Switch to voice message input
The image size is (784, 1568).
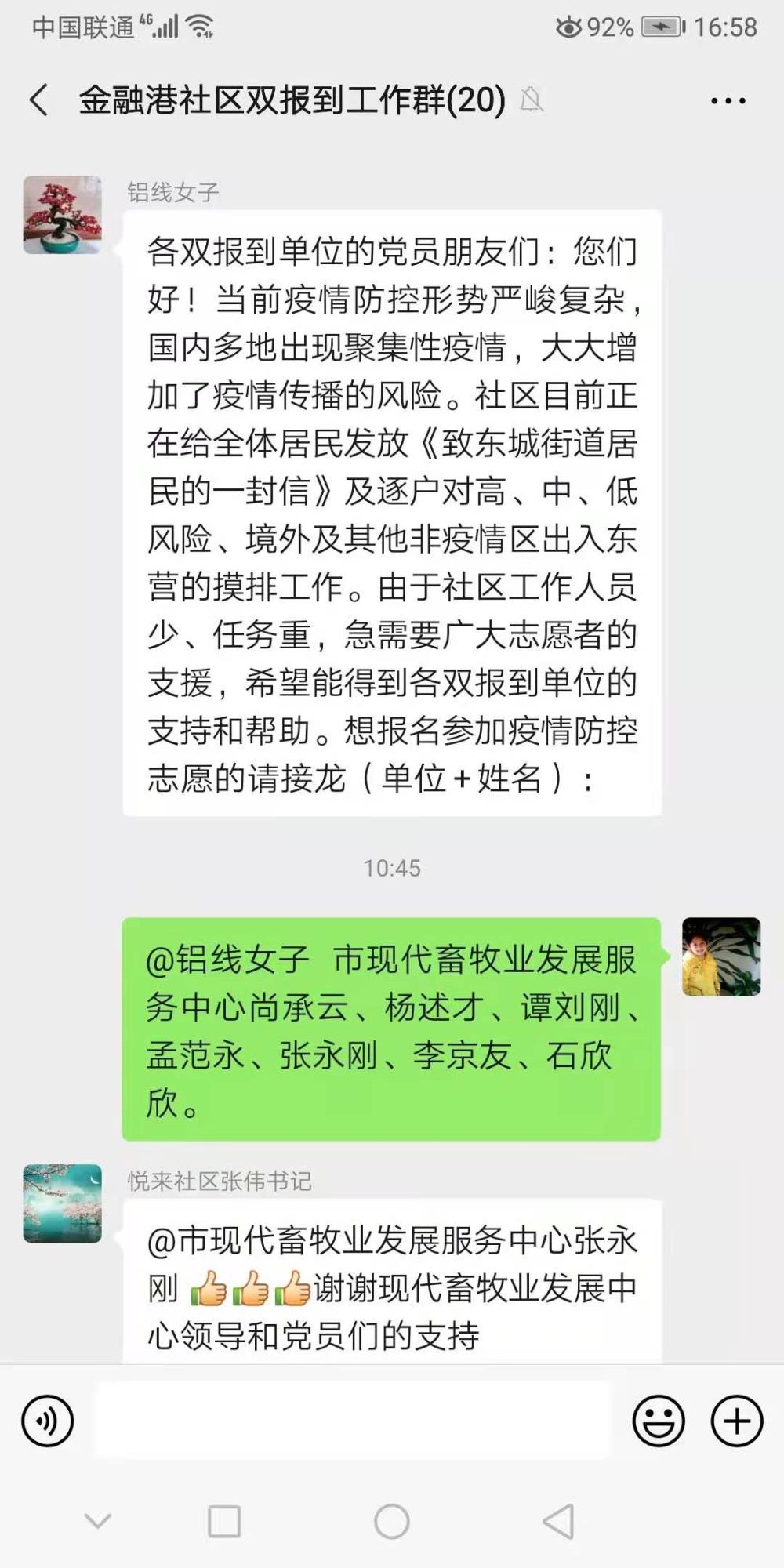(x=48, y=1421)
